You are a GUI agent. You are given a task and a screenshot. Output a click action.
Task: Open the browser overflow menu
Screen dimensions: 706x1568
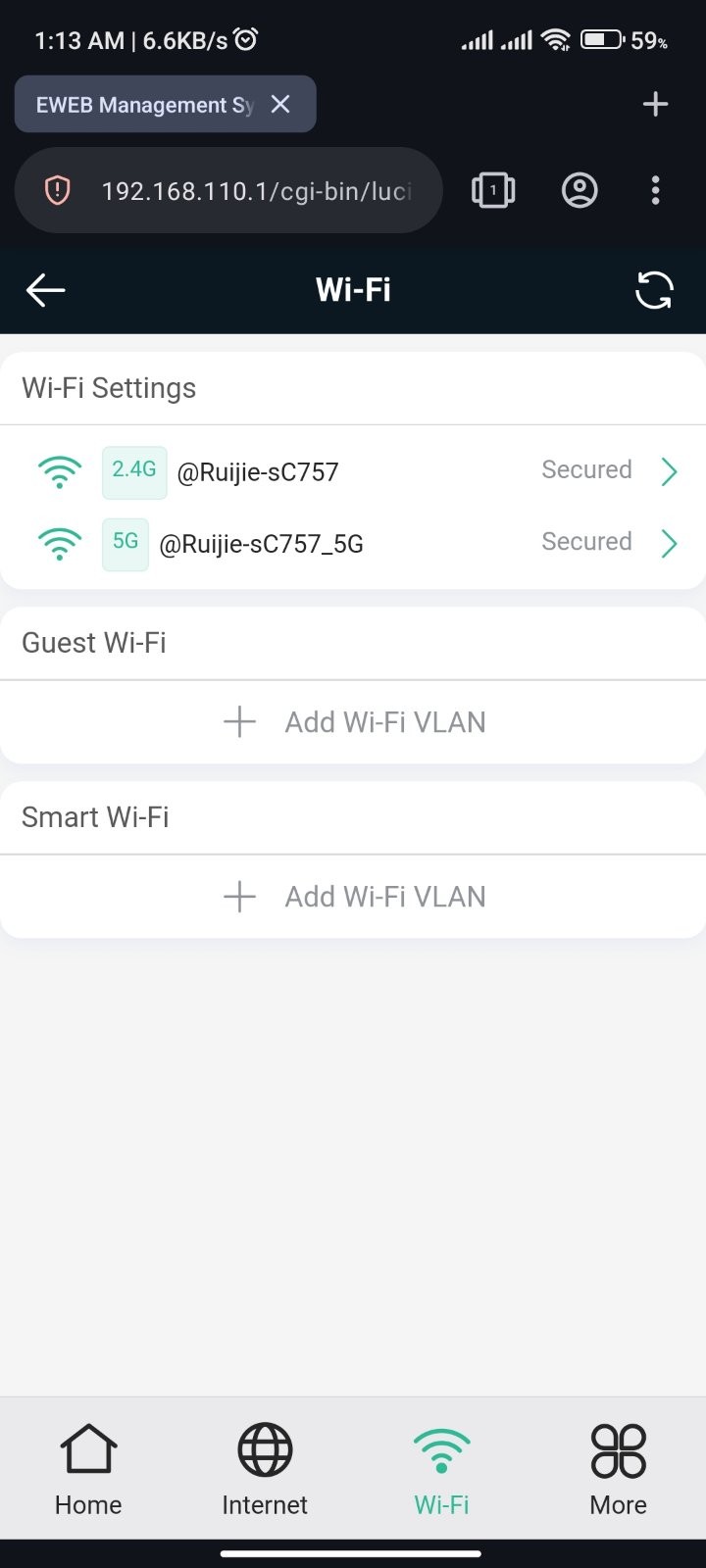pyautogui.click(x=655, y=190)
